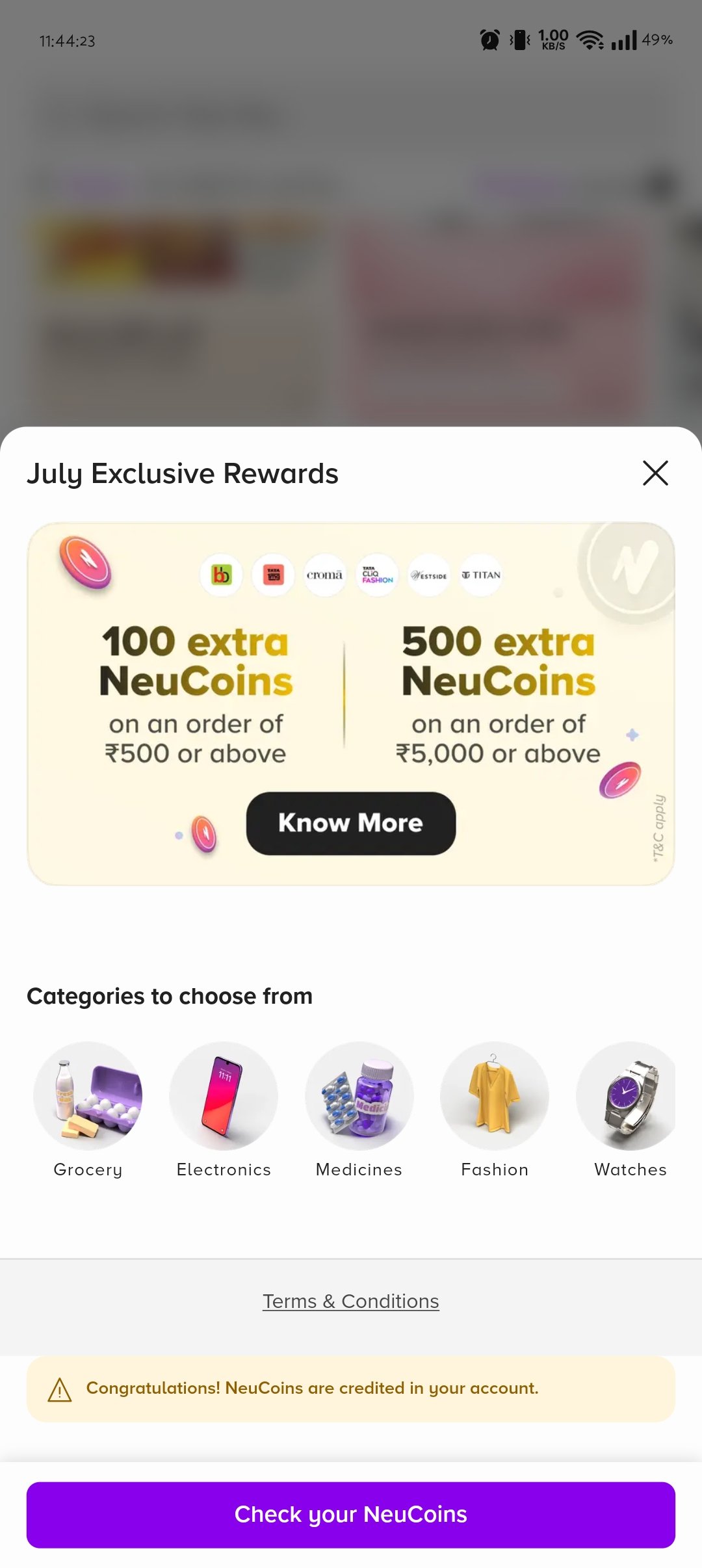Open the Terms & Conditions link
The width and height of the screenshot is (702, 1568).
click(351, 1301)
